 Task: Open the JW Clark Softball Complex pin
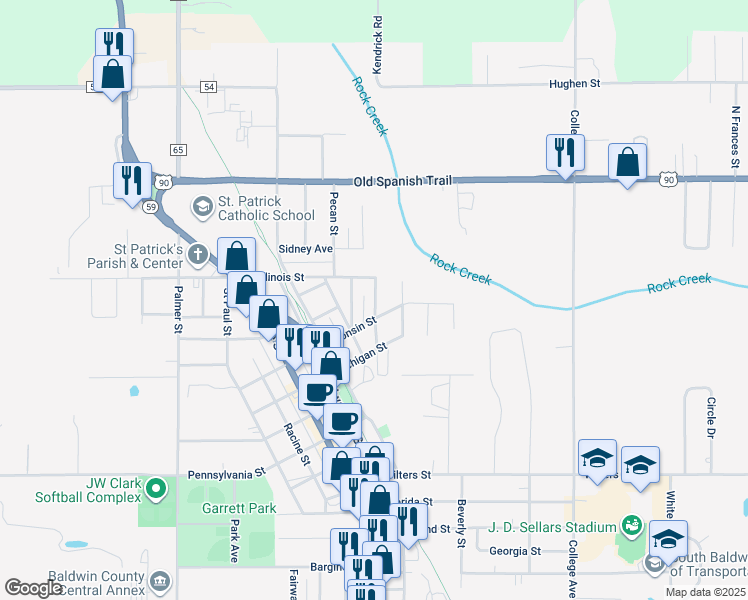[155, 489]
